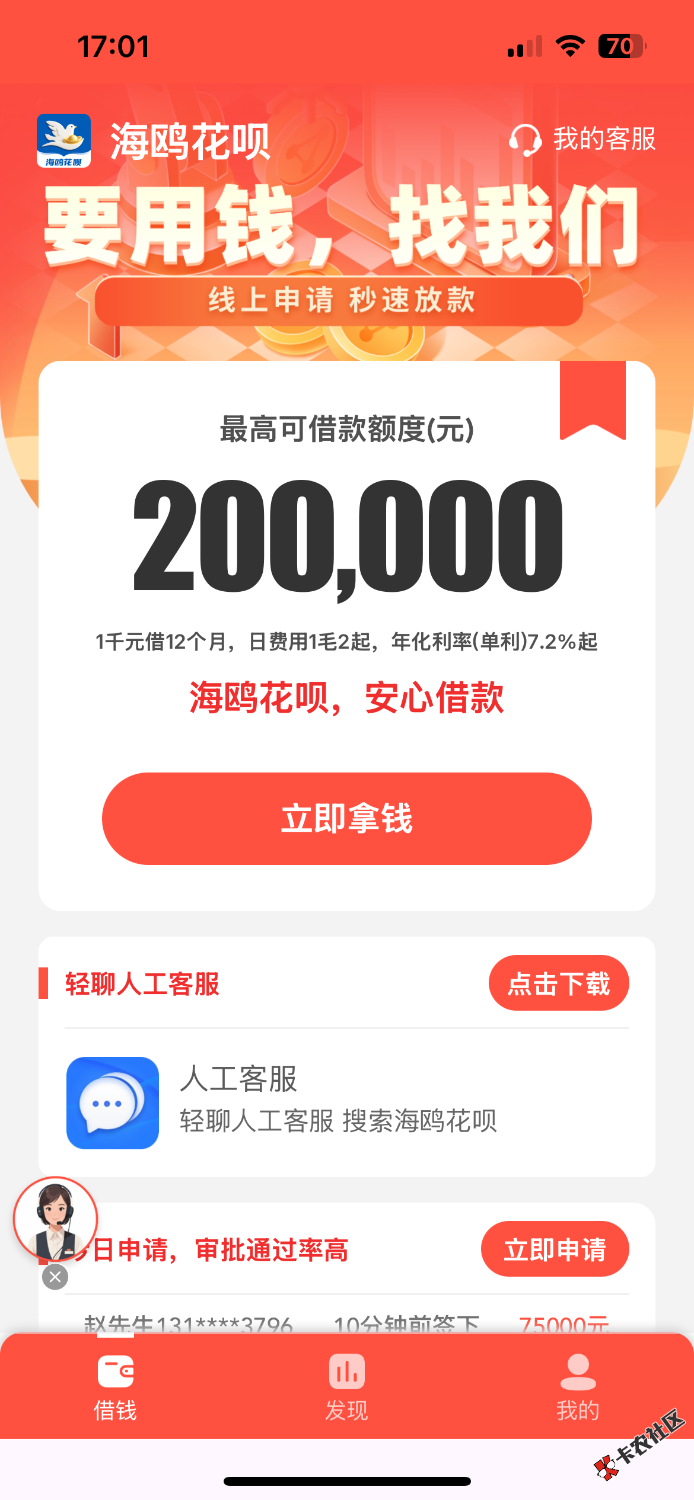The width and height of the screenshot is (694, 1500).
Task: Dismiss the floating customer service avatar
Action: coord(56,1277)
